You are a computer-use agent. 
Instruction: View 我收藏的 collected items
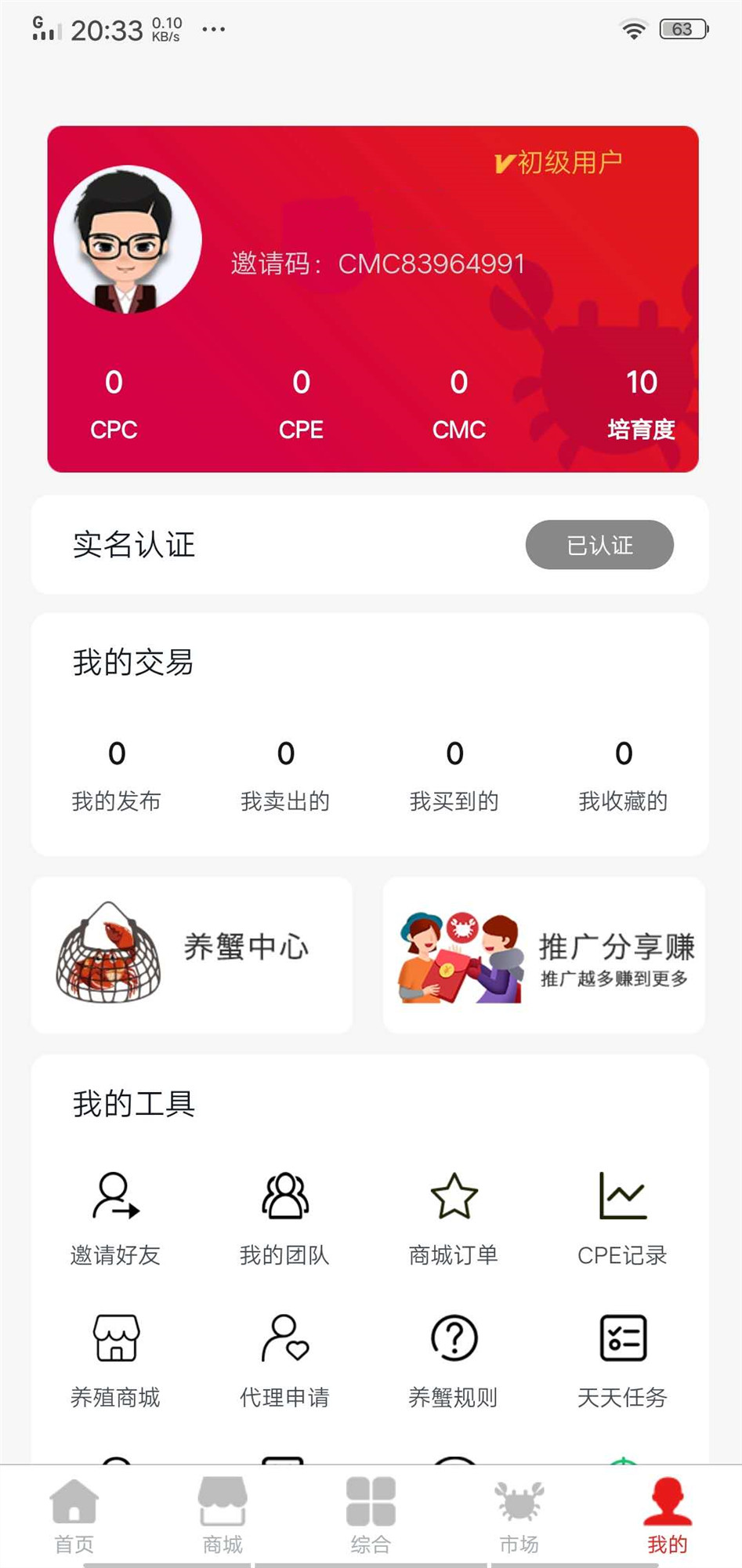(623, 776)
